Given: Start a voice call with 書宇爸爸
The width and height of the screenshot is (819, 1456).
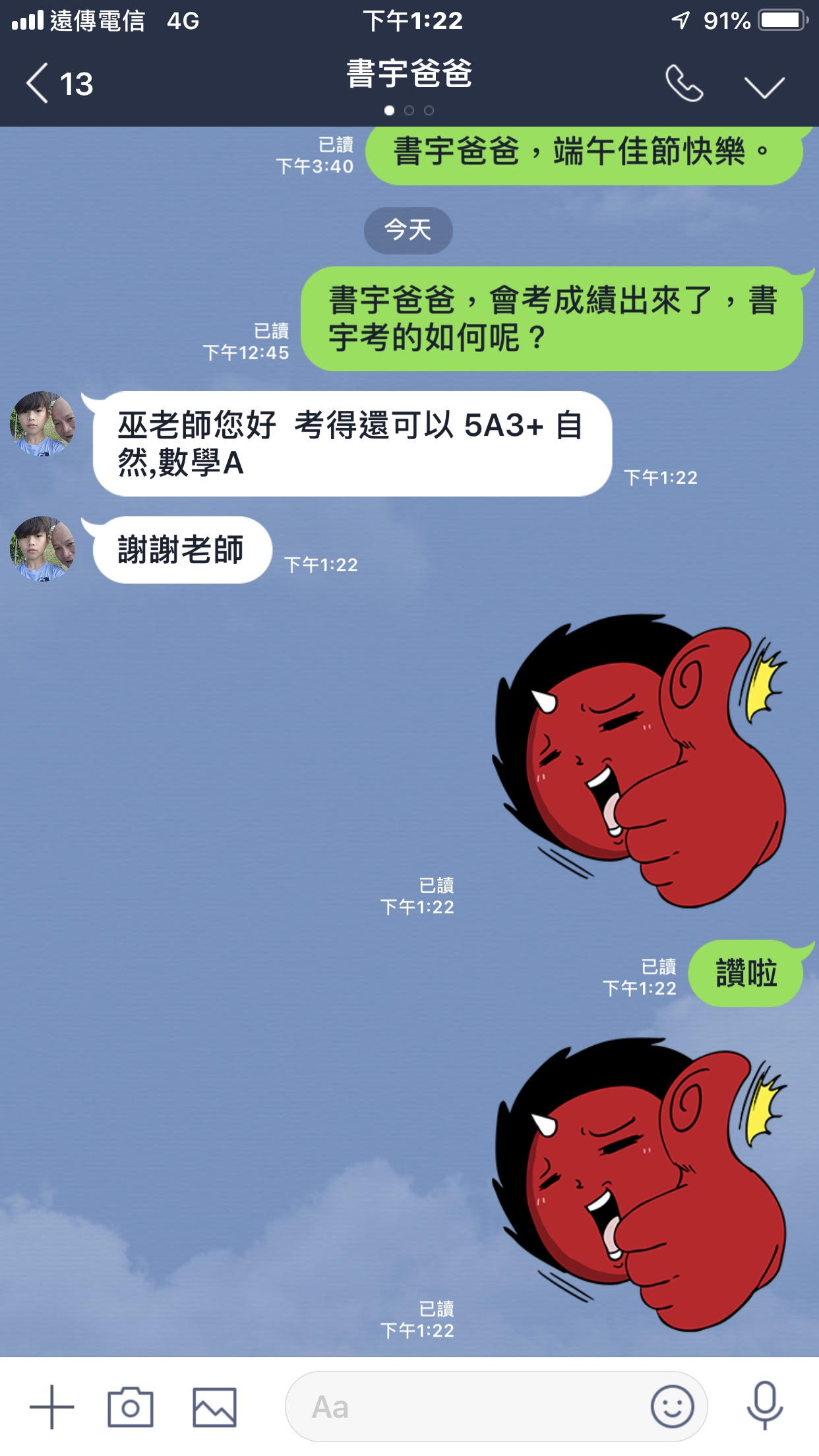Looking at the screenshot, I should tap(684, 84).
